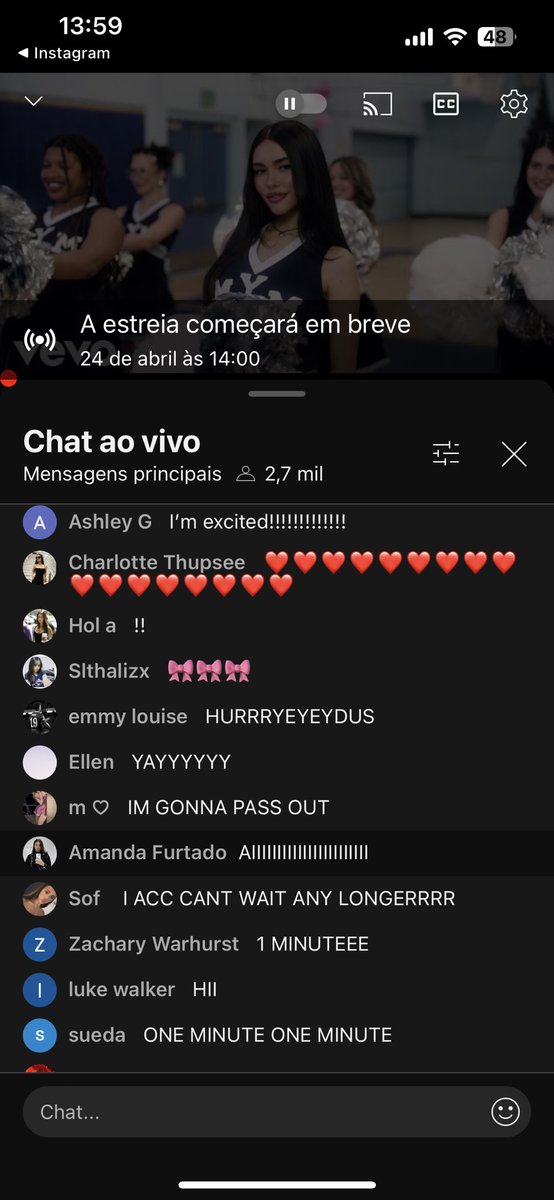Select Charlotte Thupsee's hearts message
The width and height of the screenshot is (554, 1200).
click(277, 574)
